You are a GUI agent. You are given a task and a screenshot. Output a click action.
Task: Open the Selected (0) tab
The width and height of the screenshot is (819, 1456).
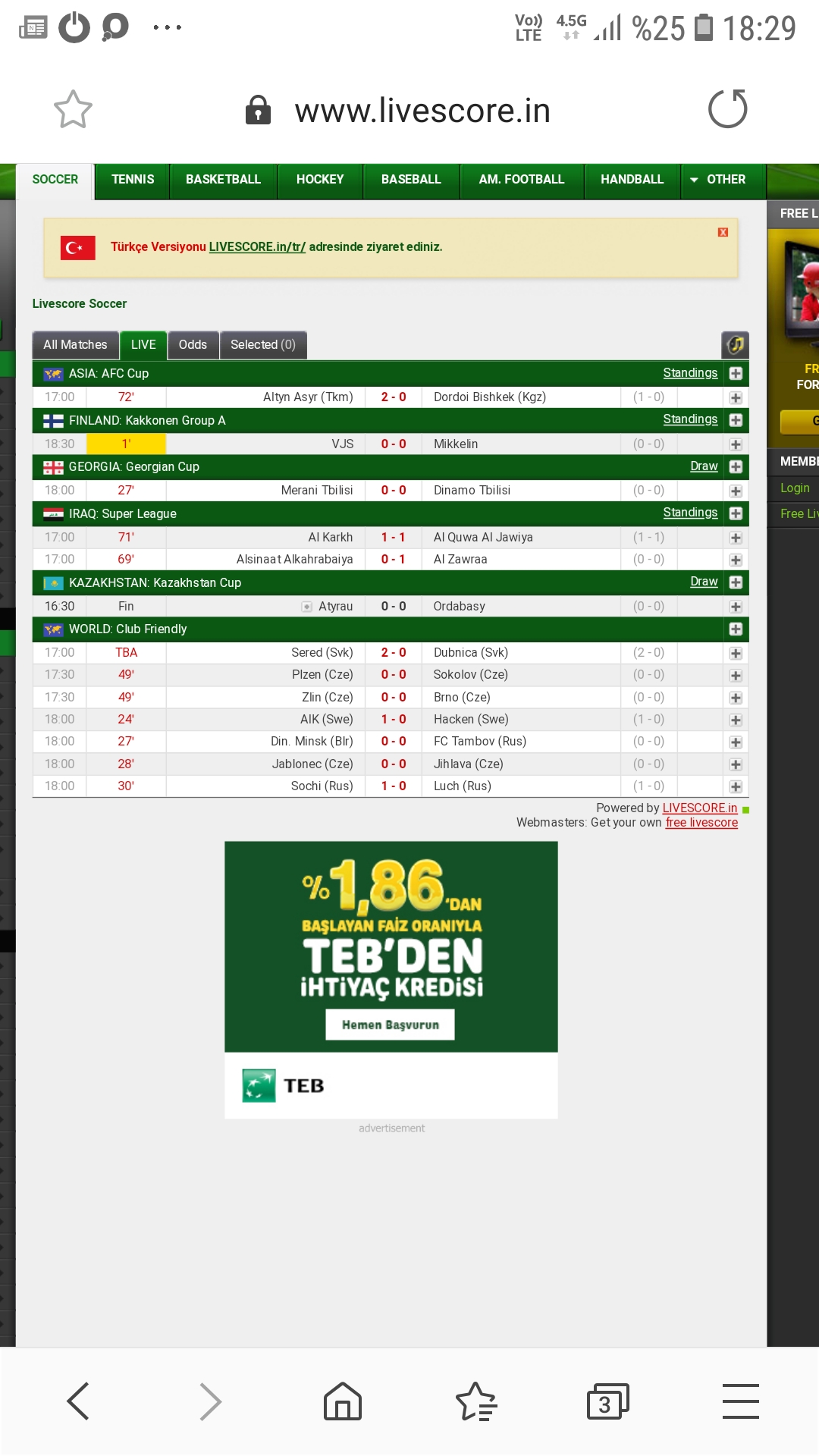tap(263, 345)
